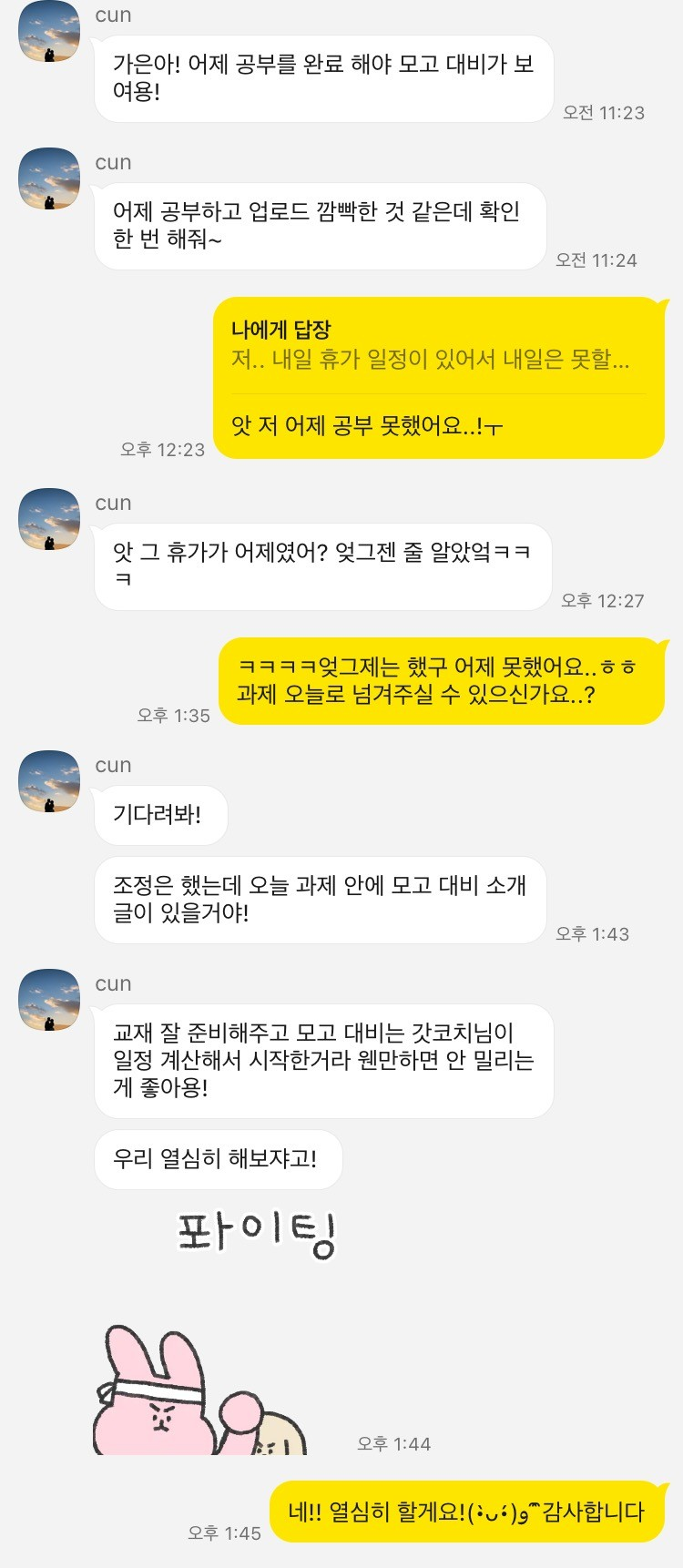Tap cun's avatar by the 교재 잘 준비해주고 message

49,1000
